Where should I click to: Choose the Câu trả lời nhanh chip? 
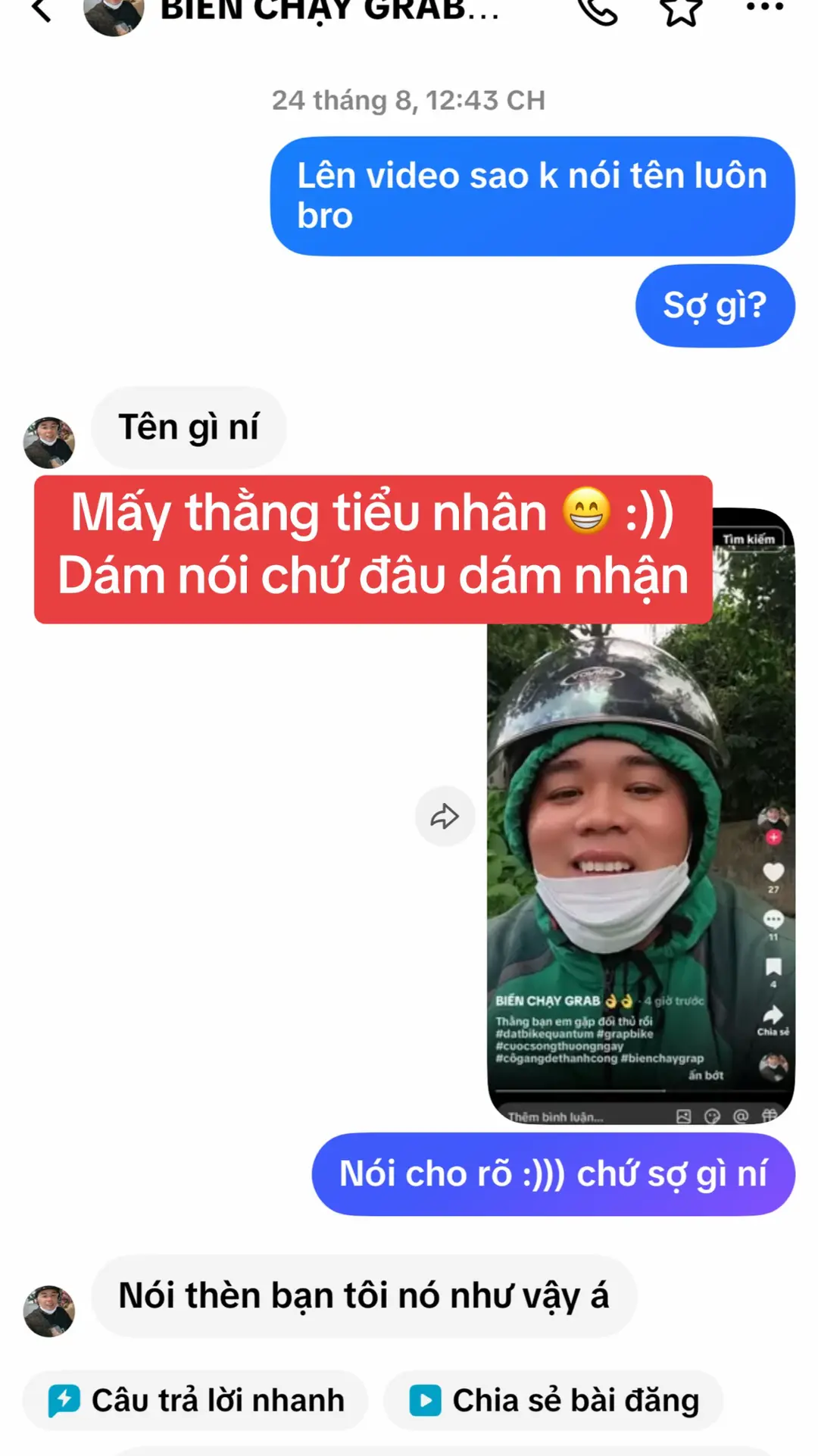pyautogui.click(x=195, y=1401)
